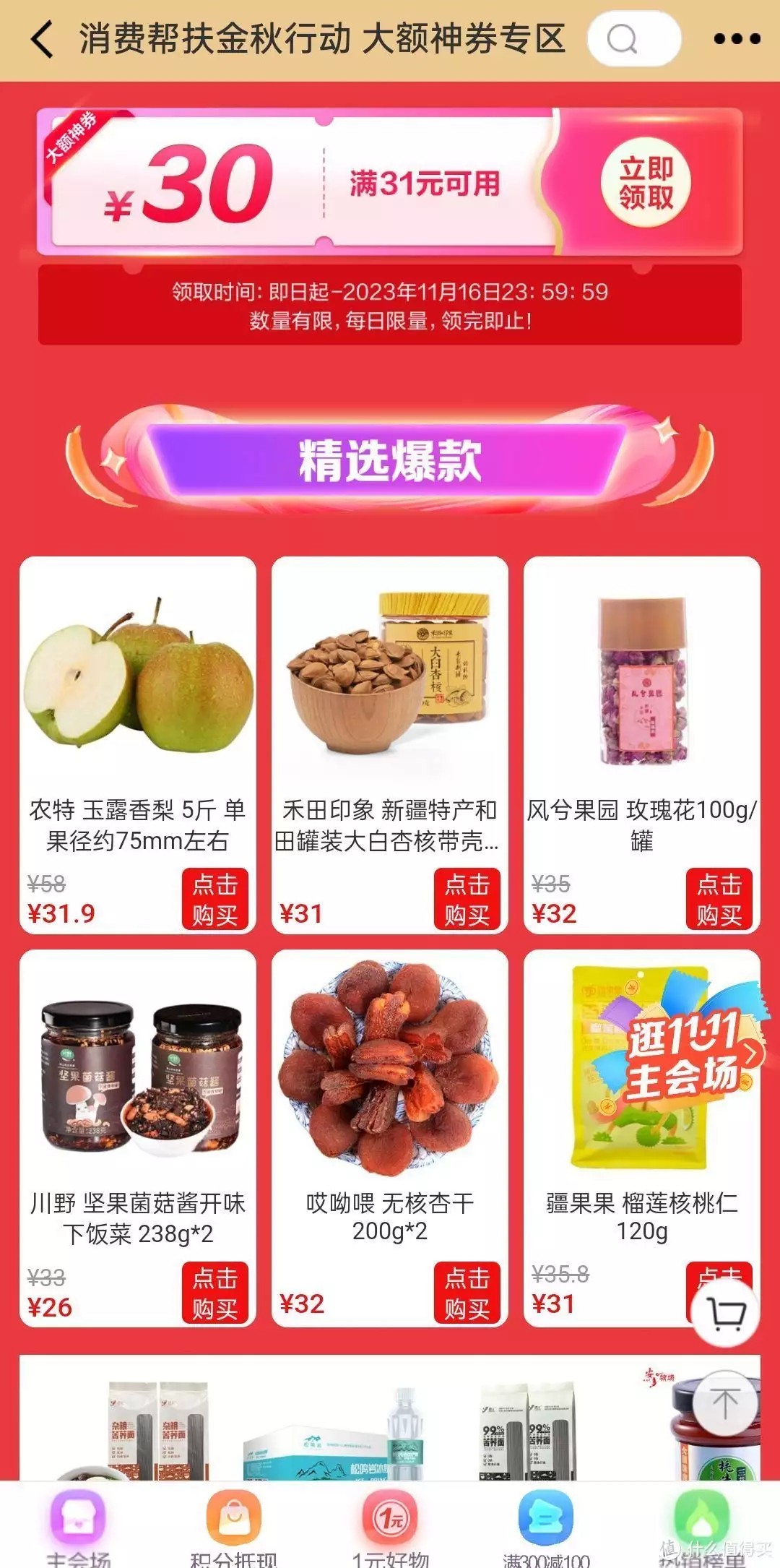Open the 疆果果 榴莲核桃仁 120g card
Screen dimensions: 780x1568
point(642,1138)
